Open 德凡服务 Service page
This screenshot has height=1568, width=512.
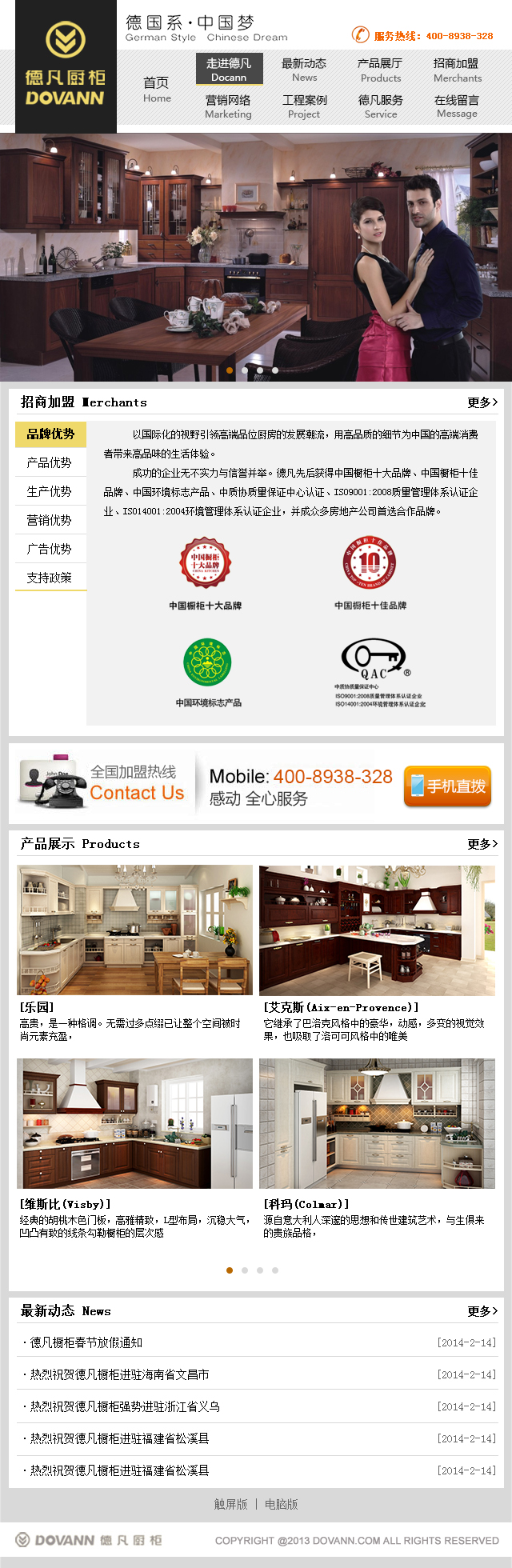point(381,106)
